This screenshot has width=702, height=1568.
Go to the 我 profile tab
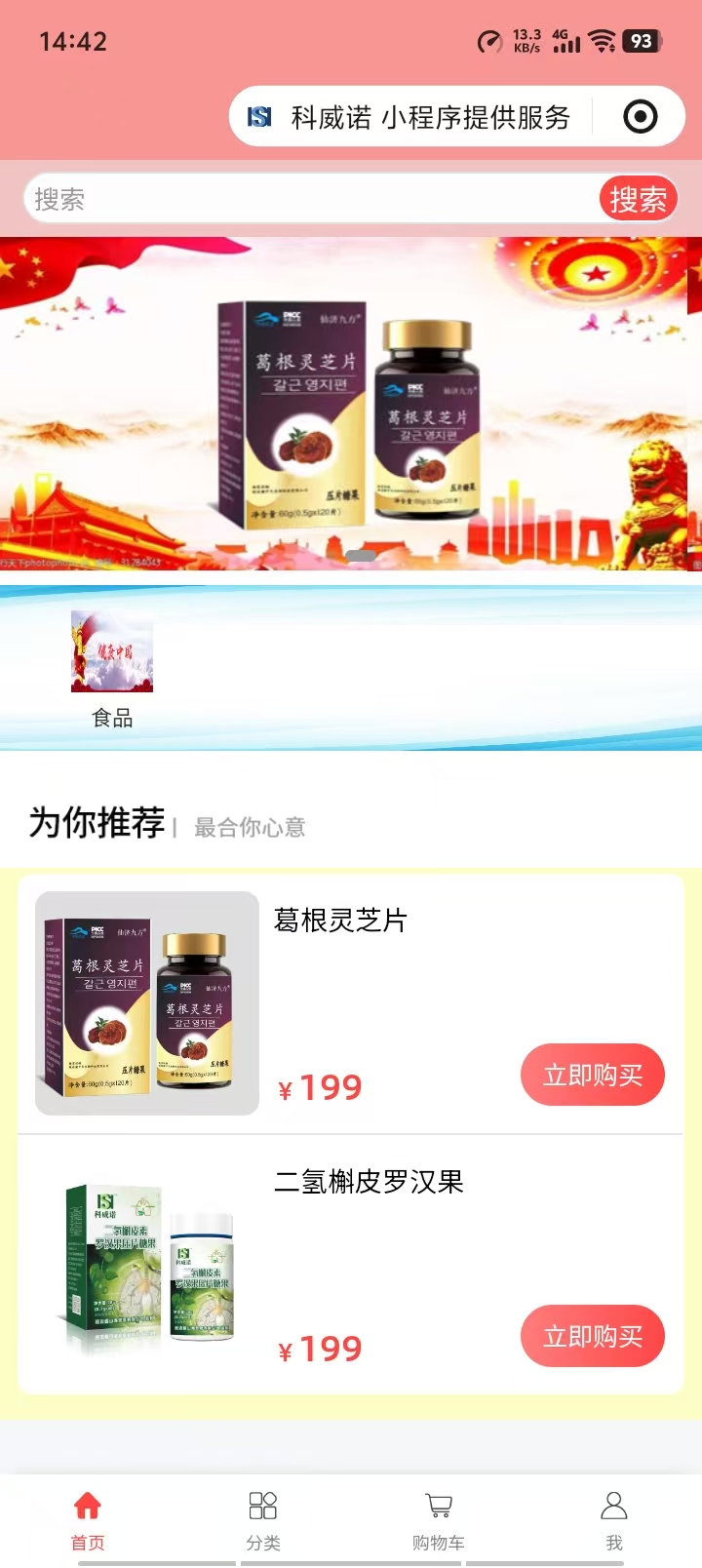(x=614, y=1519)
